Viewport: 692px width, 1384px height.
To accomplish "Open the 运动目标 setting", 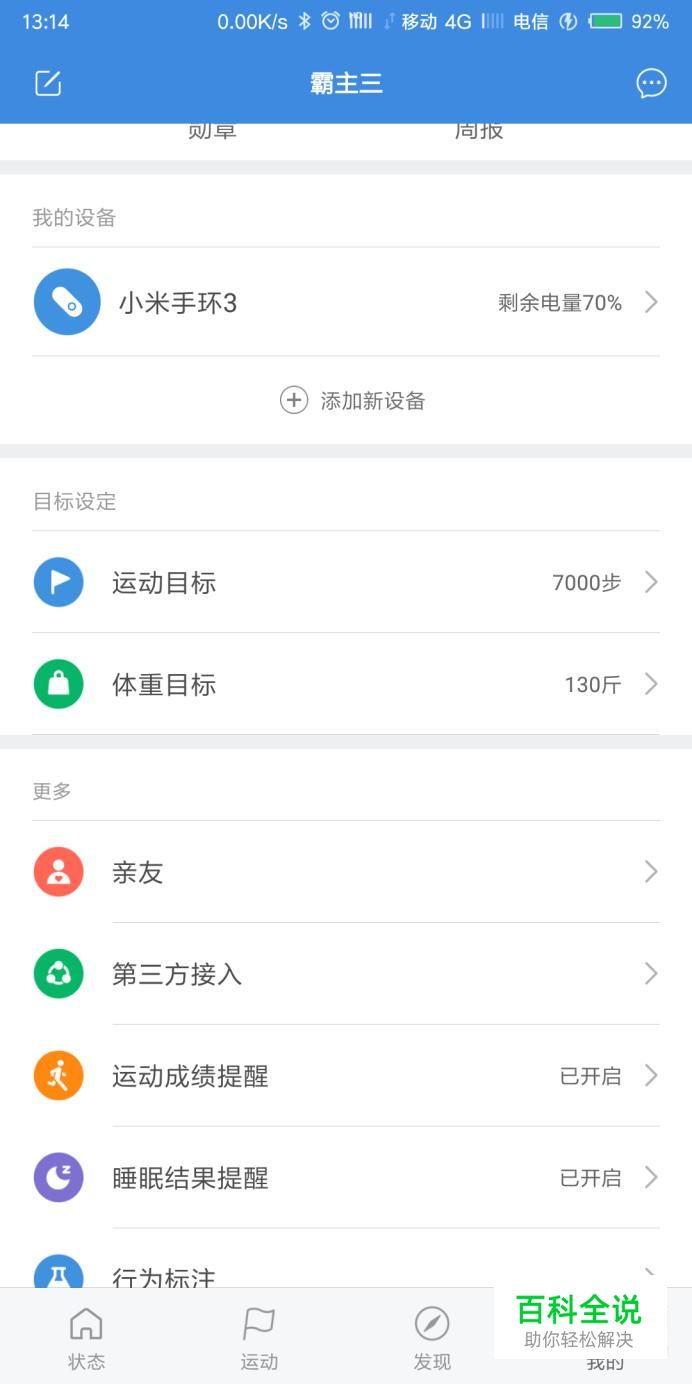I will tap(345, 582).
